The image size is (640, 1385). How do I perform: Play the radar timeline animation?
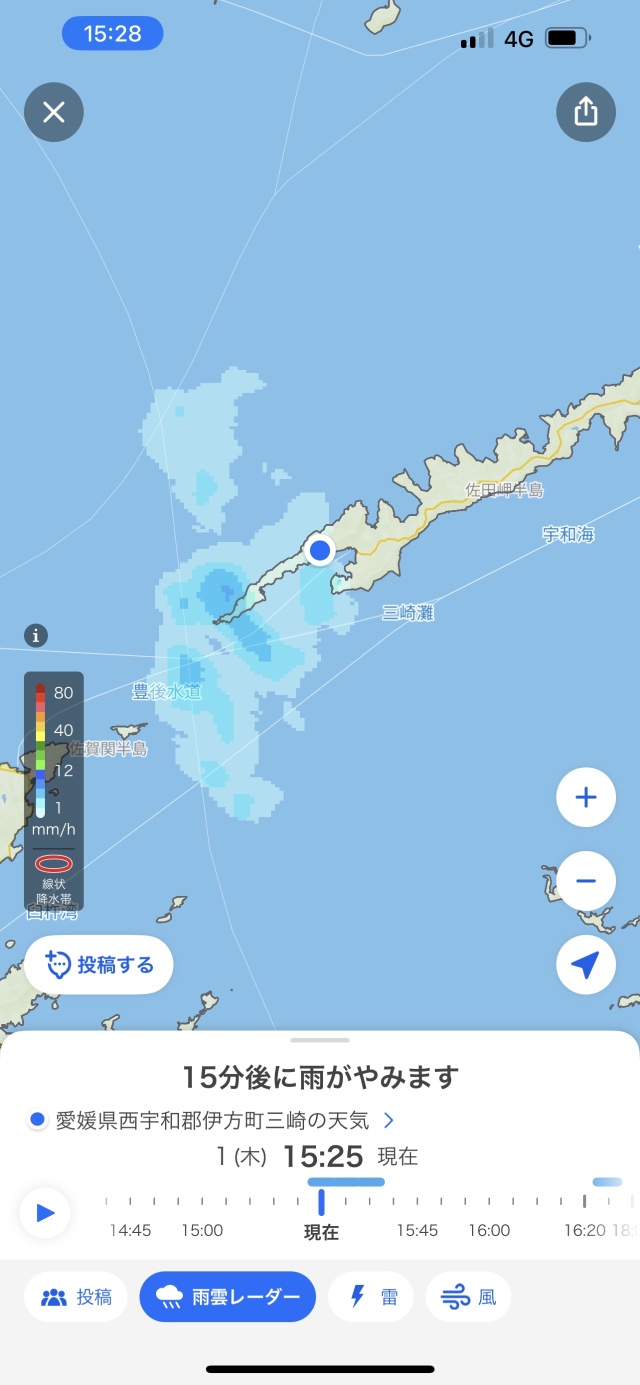pyautogui.click(x=45, y=1213)
